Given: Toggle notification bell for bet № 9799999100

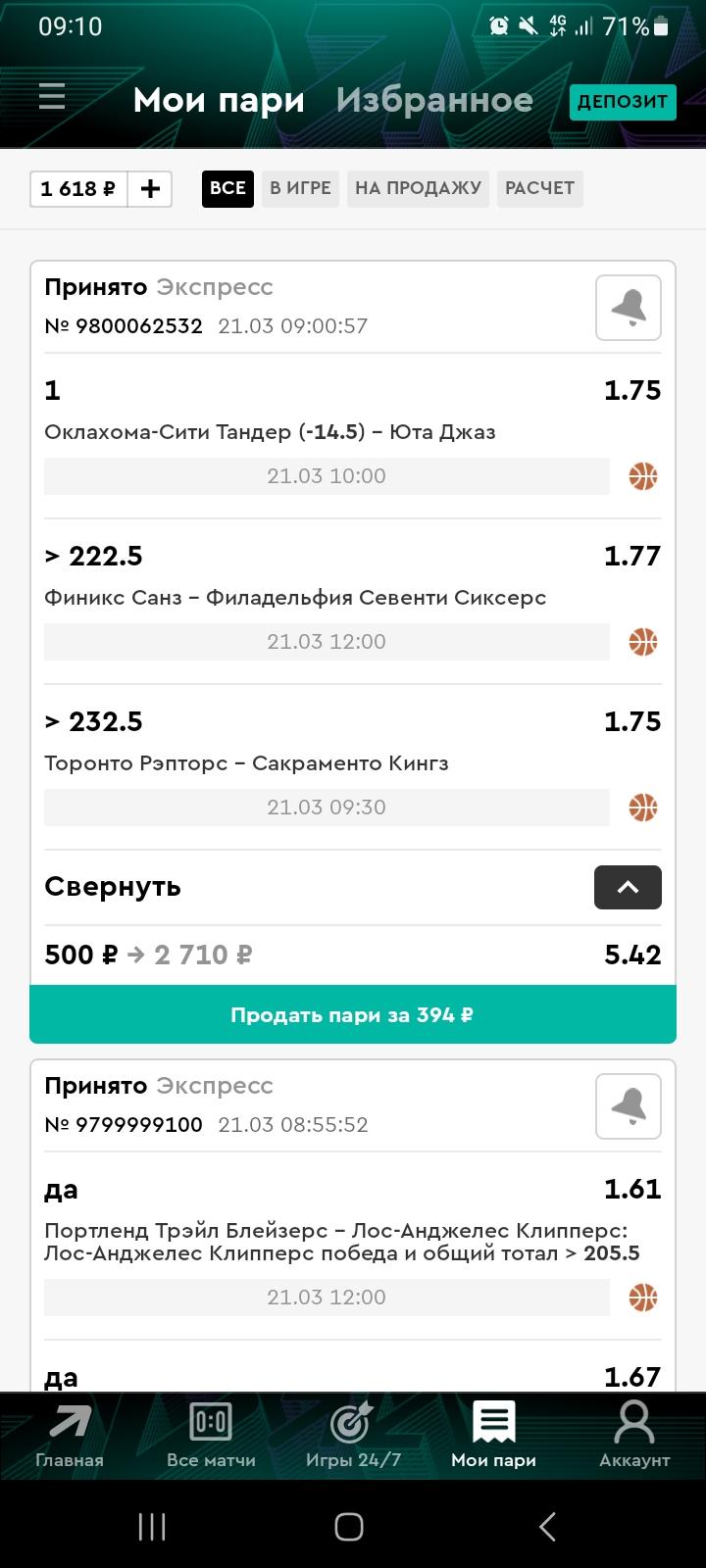Looking at the screenshot, I should point(629,1106).
